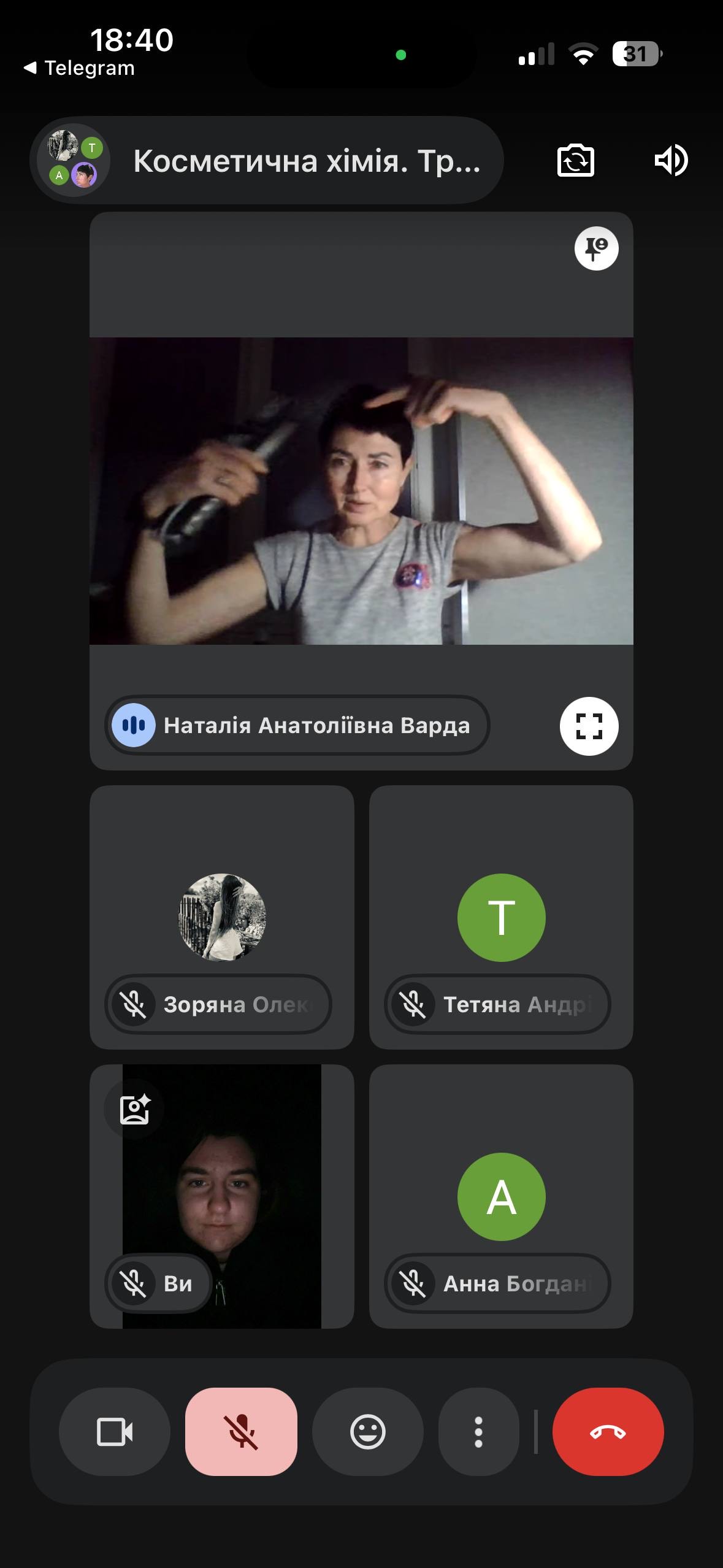Turn off your camera

[115, 1432]
